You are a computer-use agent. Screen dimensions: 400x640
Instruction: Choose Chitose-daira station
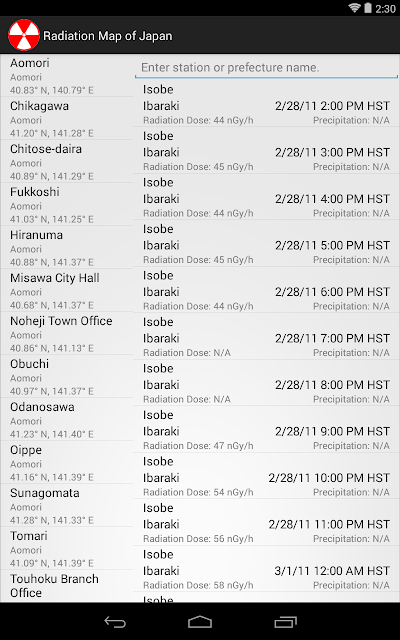pyautogui.click(x=67, y=162)
